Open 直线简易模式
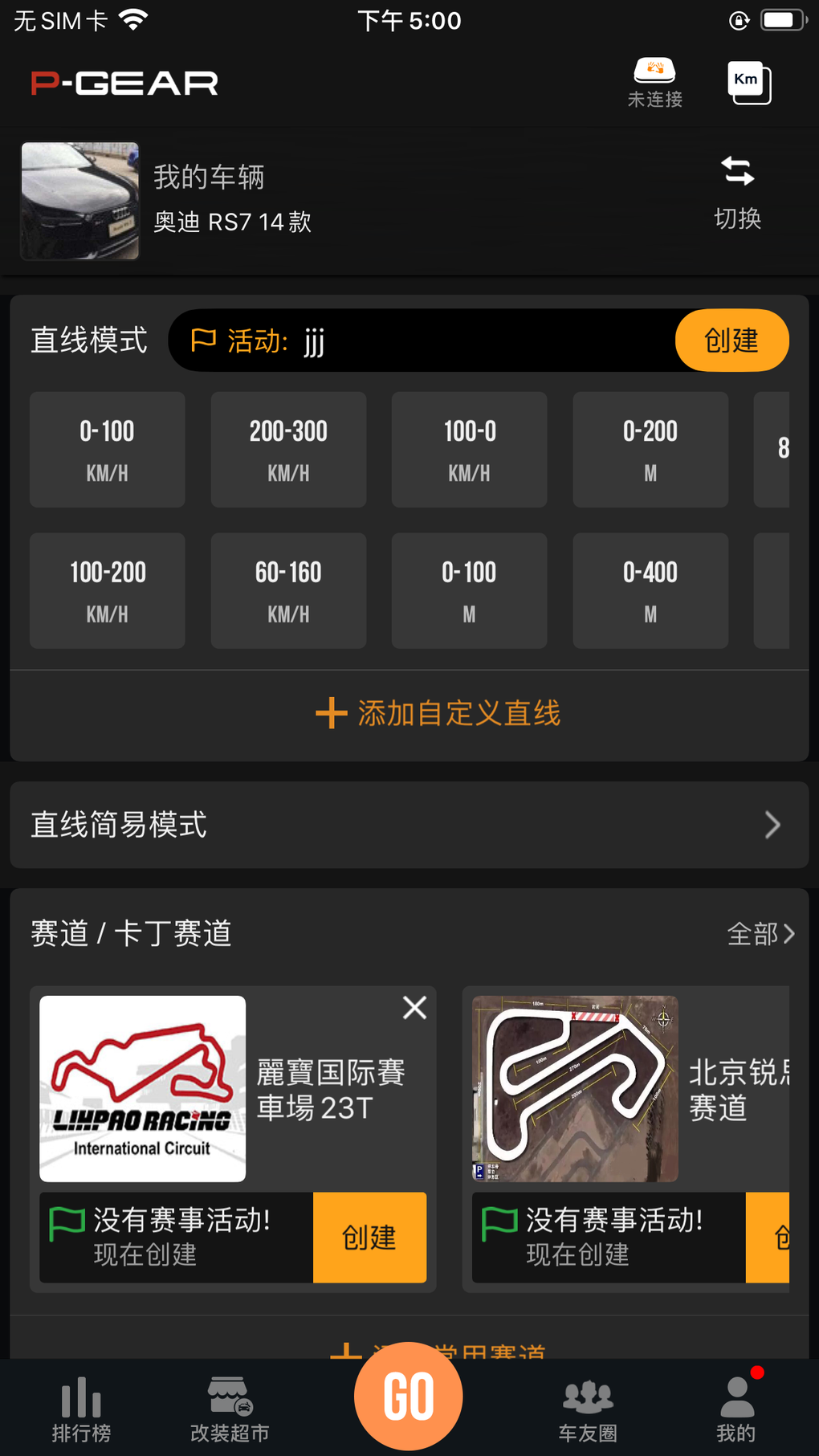Screen dimensions: 819x1456 coord(409,825)
